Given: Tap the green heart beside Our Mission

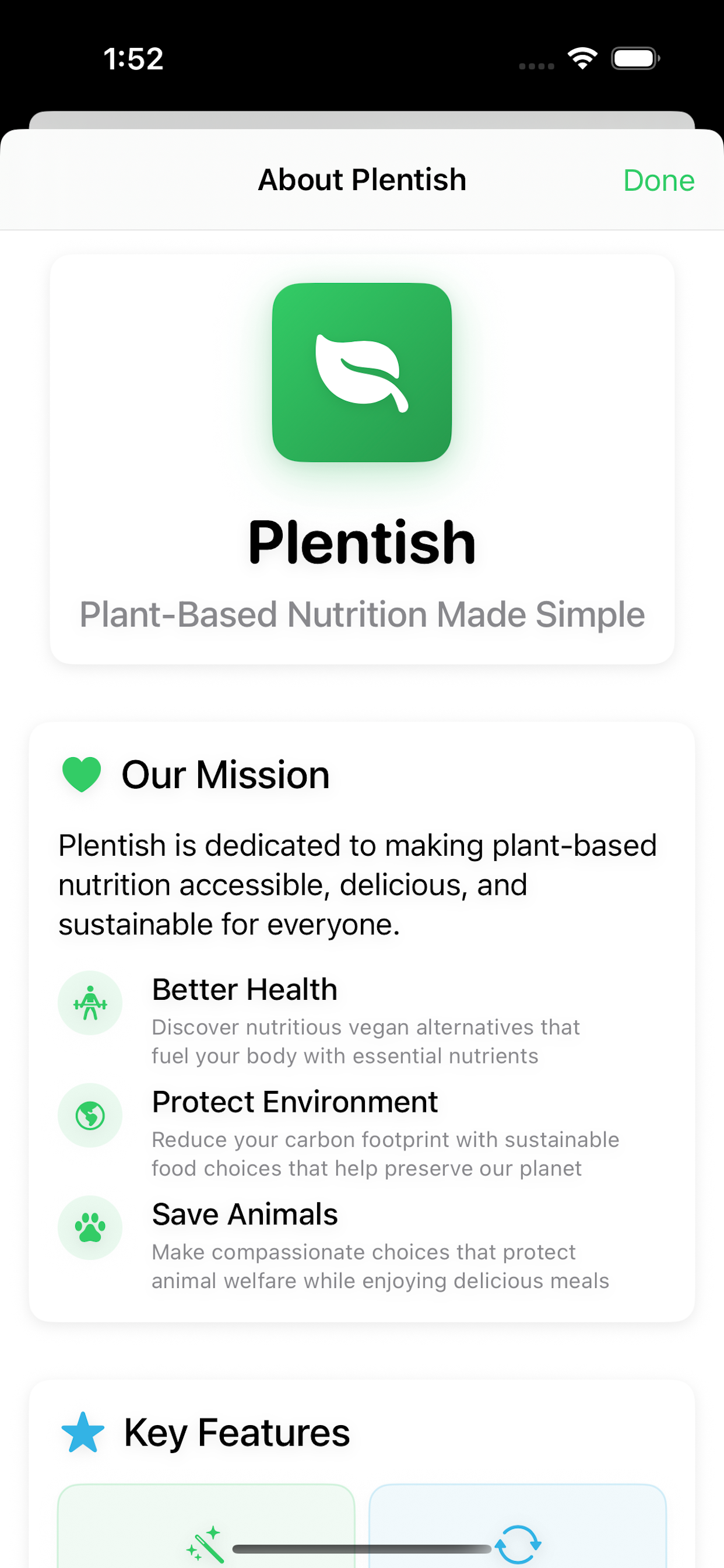Looking at the screenshot, I should tap(81, 773).
